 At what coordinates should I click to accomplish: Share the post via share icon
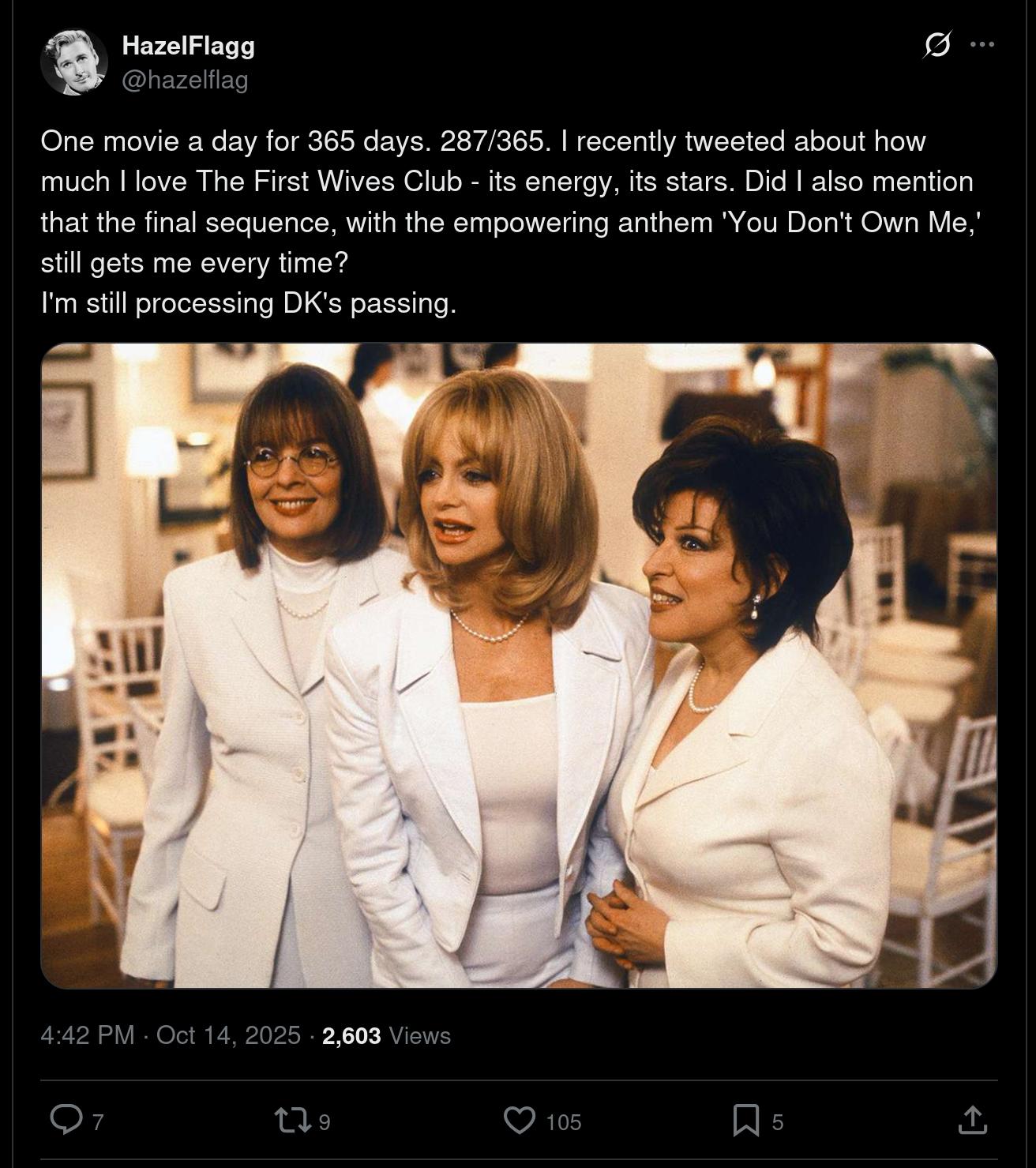[x=972, y=1120]
